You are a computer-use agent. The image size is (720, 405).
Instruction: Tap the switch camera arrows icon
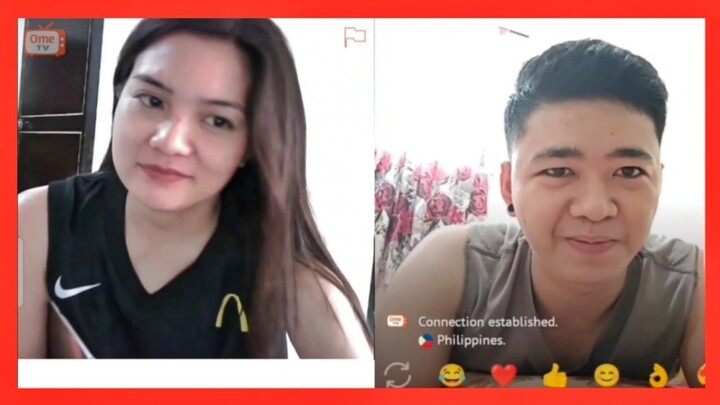tap(397, 375)
